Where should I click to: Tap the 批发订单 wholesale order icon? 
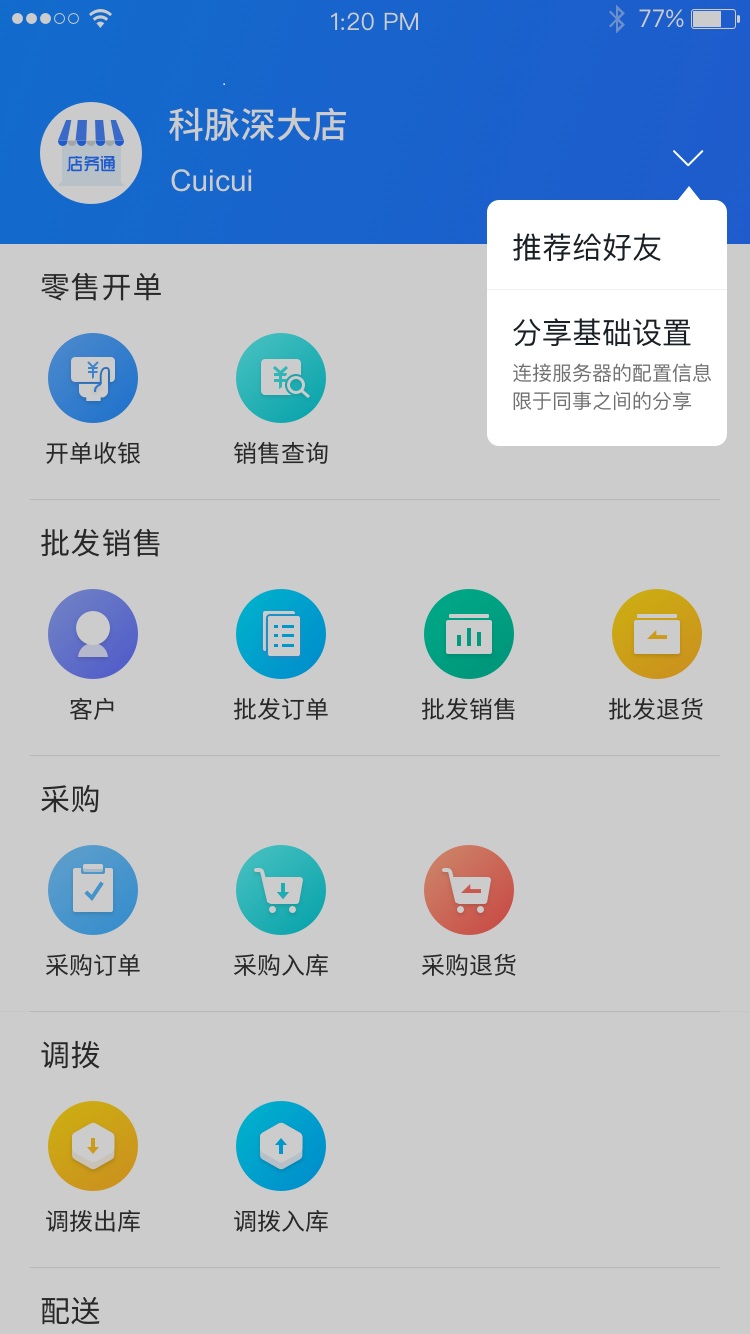281,633
